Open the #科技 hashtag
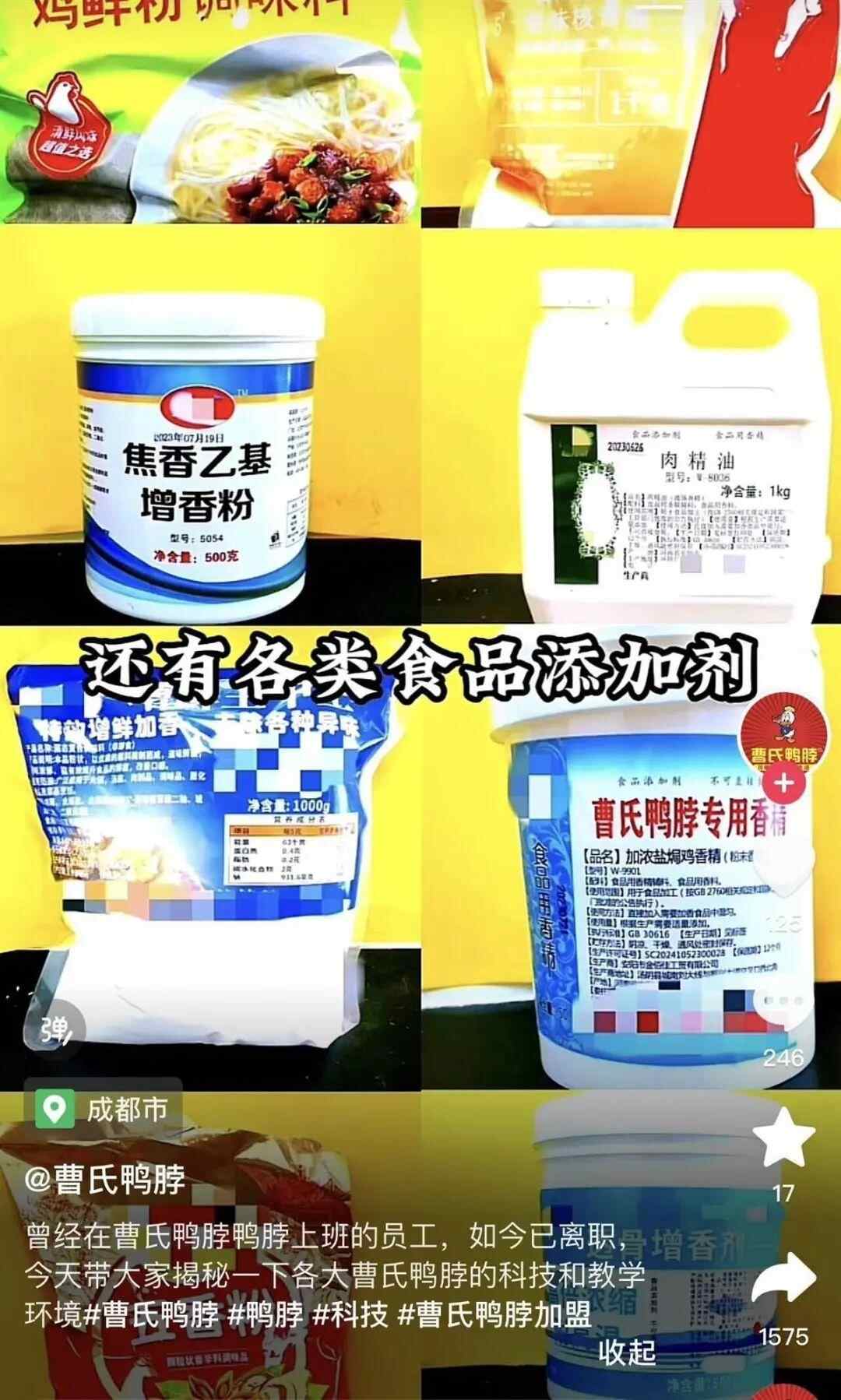This screenshot has width=841, height=1400. tap(350, 1315)
